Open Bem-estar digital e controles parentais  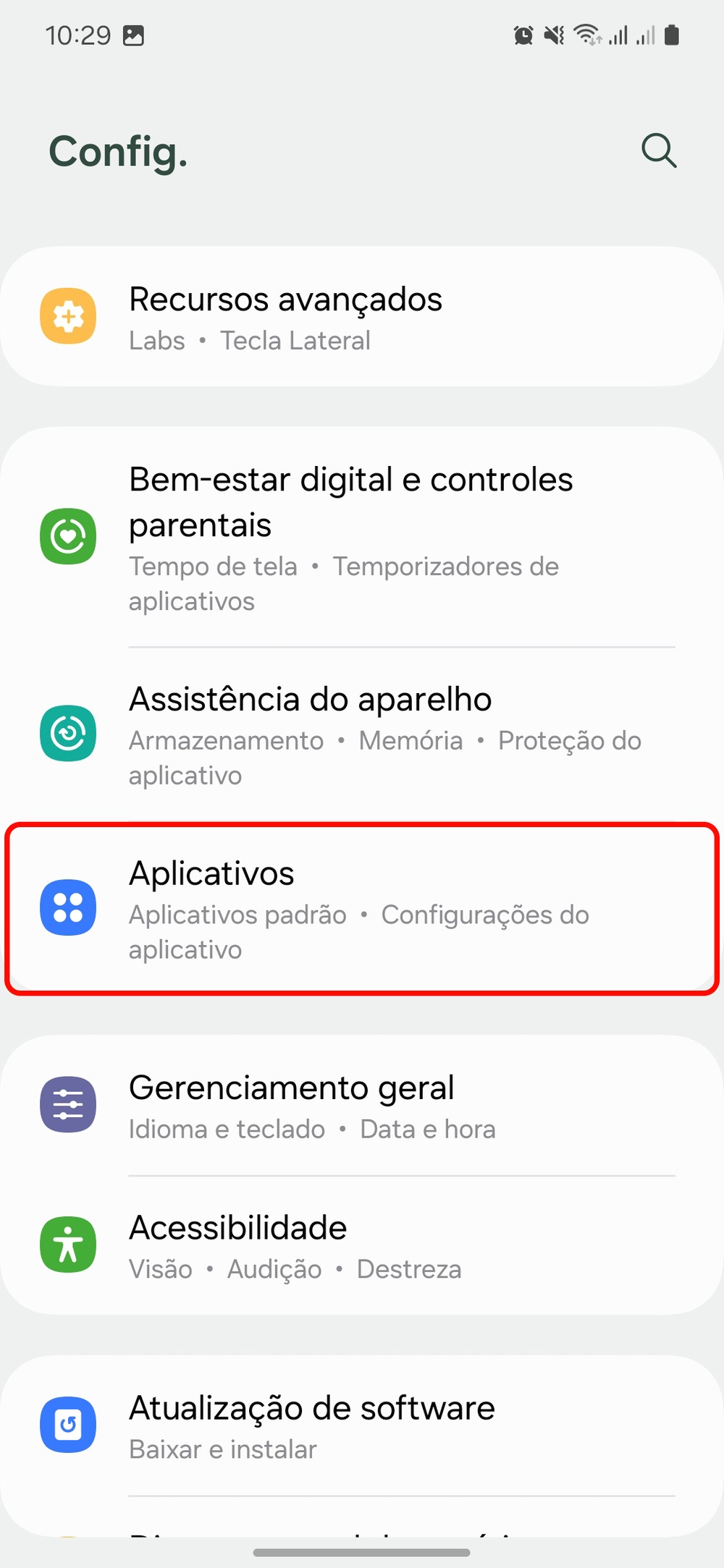pyautogui.click(x=362, y=537)
